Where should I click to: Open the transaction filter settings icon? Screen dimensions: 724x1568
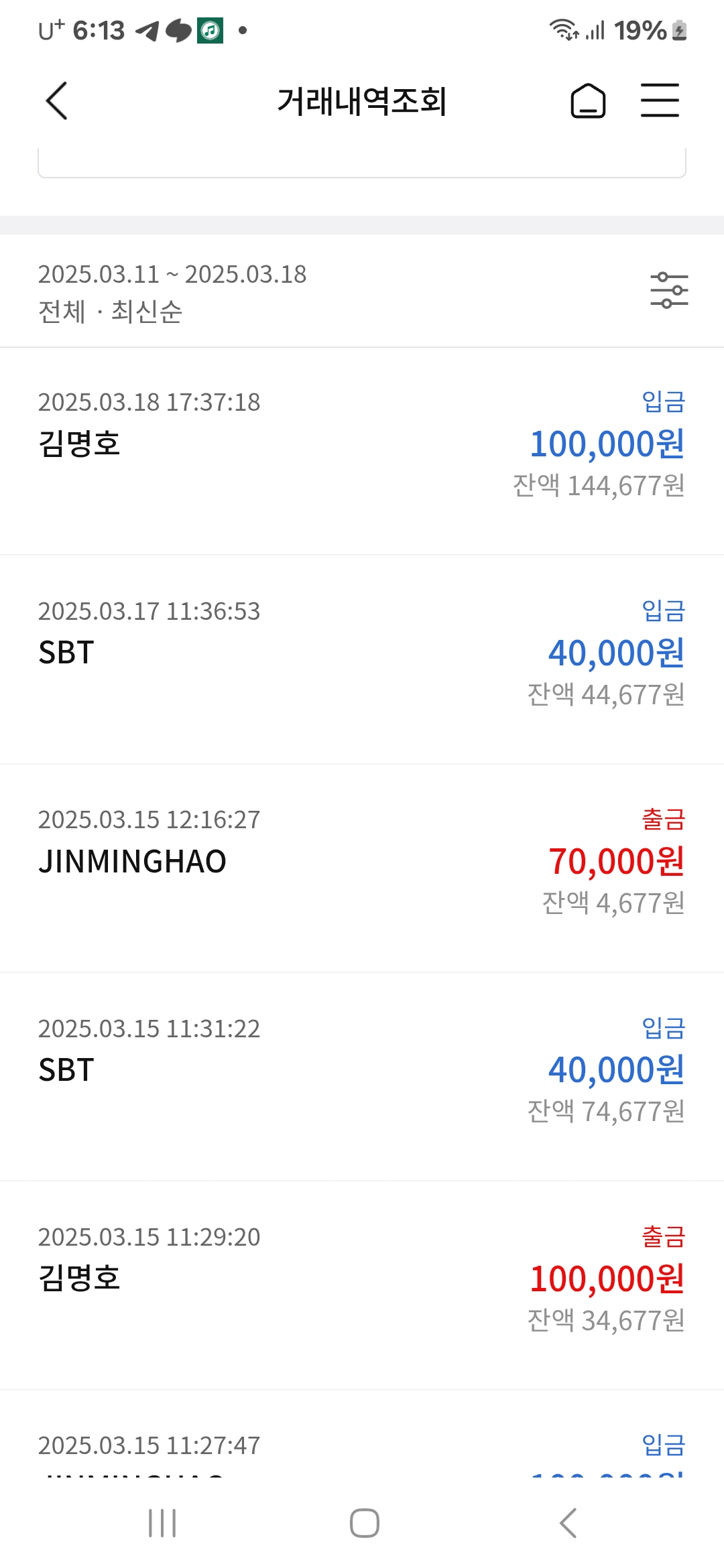pos(669,290)
